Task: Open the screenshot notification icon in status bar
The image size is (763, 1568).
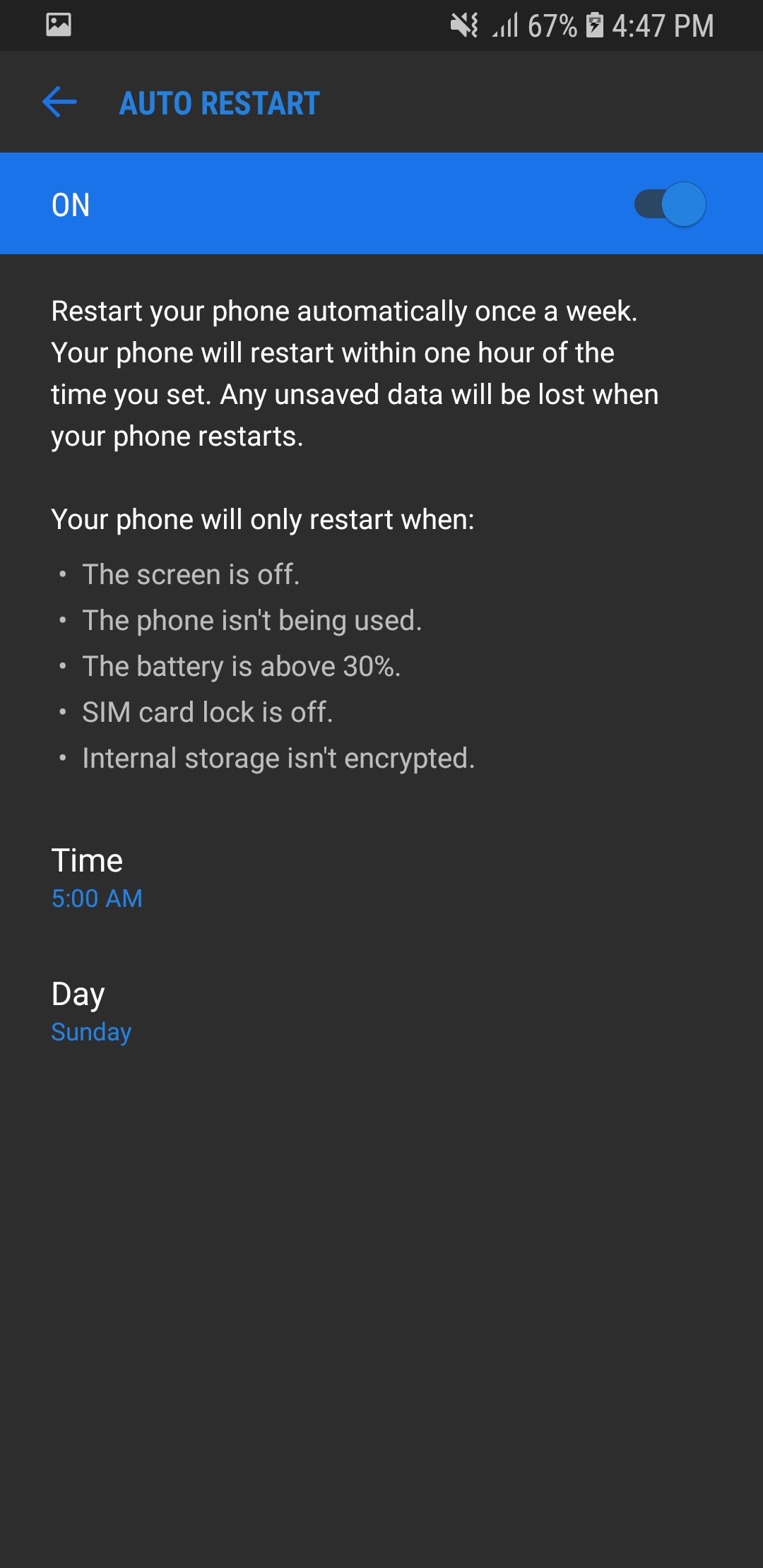Action: pos(59,24)
